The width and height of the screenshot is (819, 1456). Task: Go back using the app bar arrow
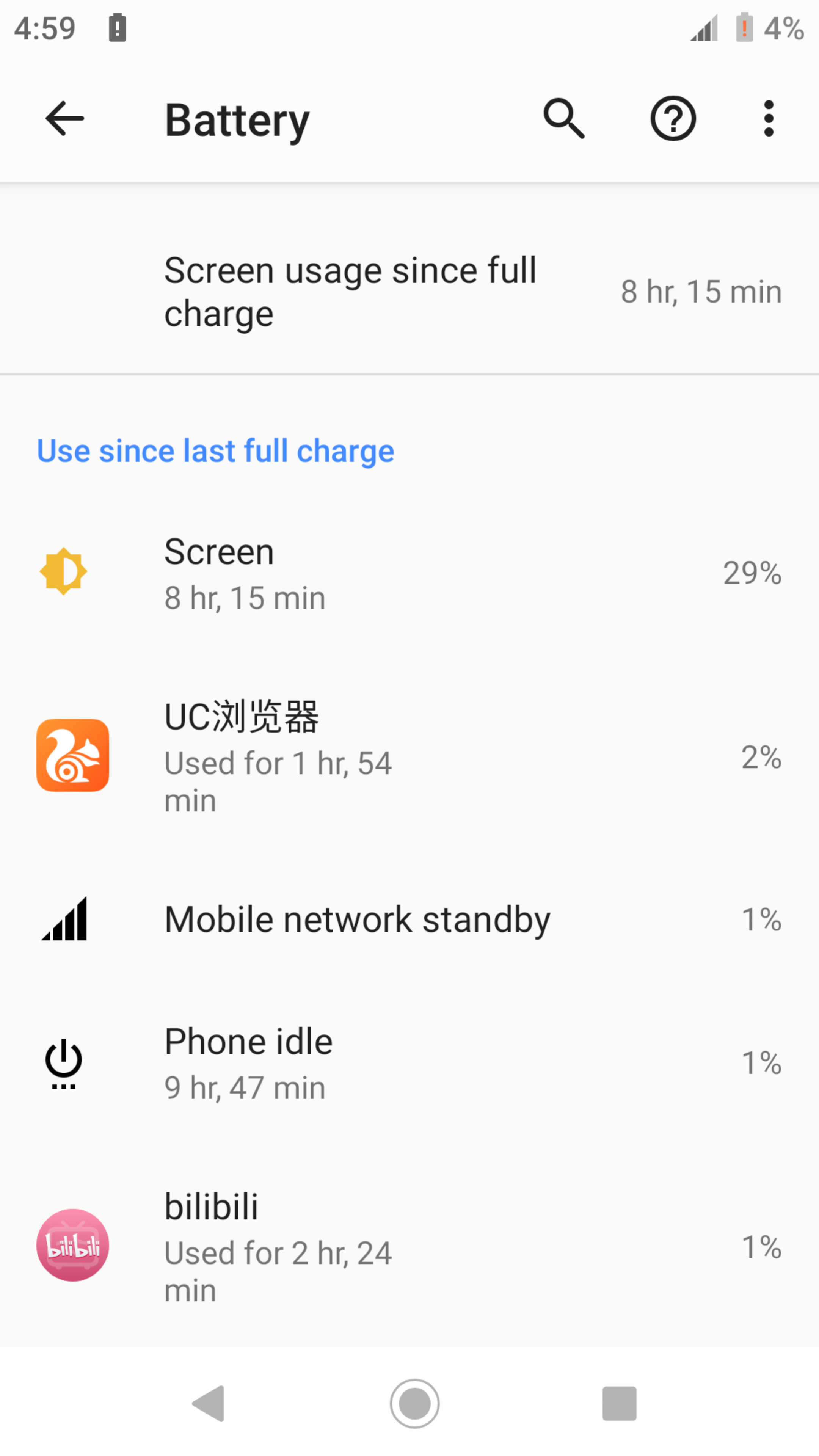64,119
